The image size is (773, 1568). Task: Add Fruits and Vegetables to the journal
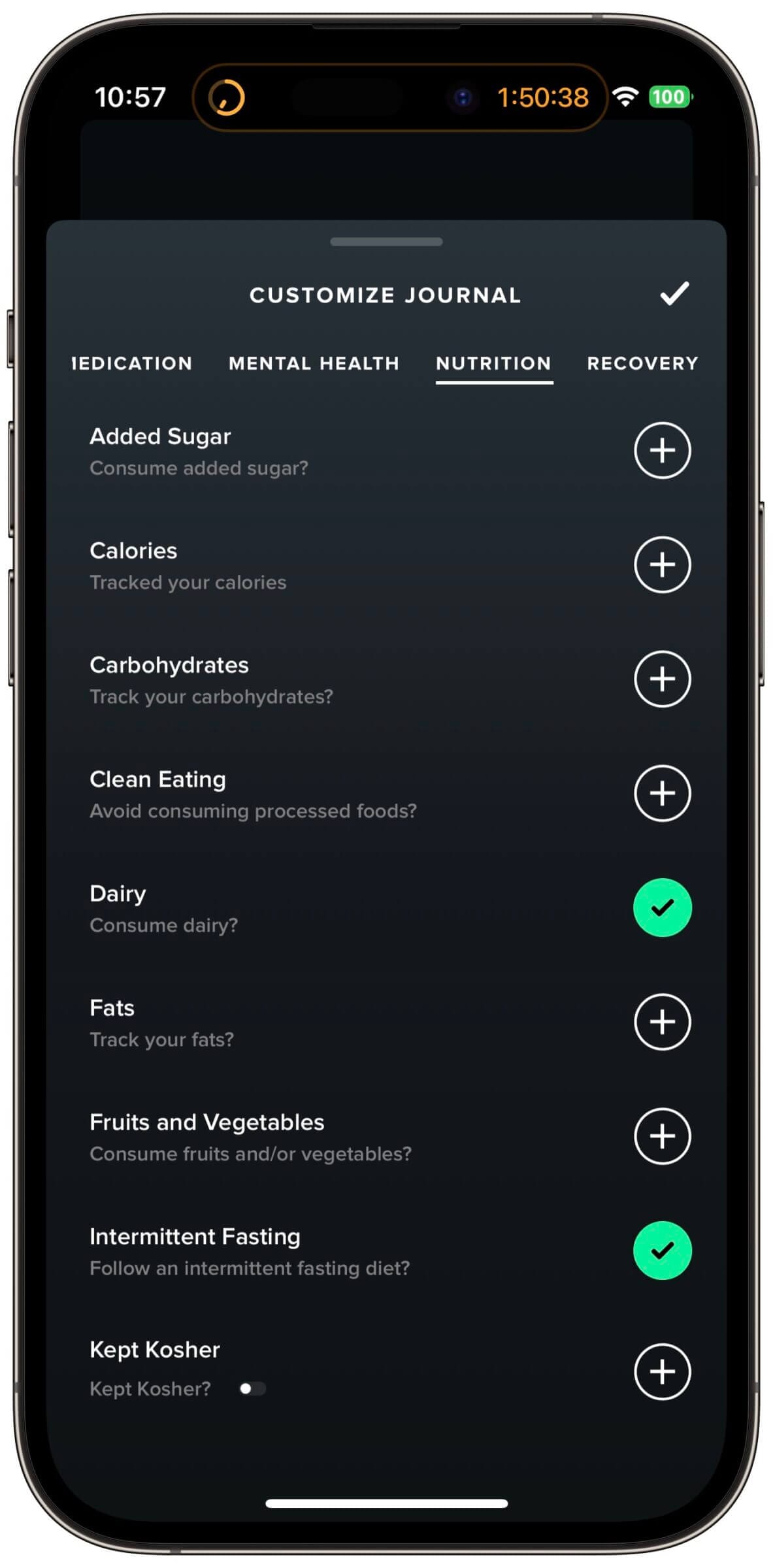coord(662,1137)
